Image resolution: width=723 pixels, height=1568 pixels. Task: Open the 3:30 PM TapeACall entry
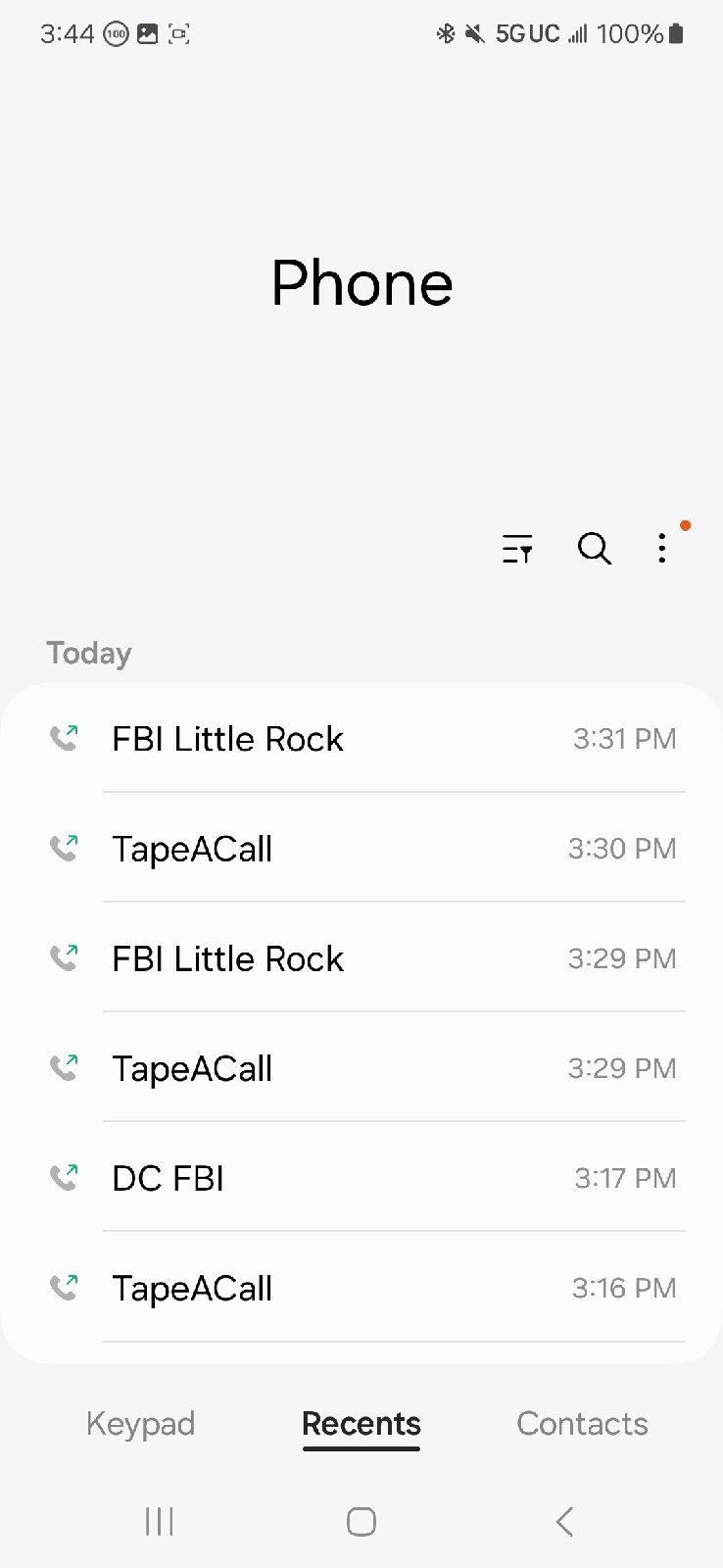pos(361,848)
